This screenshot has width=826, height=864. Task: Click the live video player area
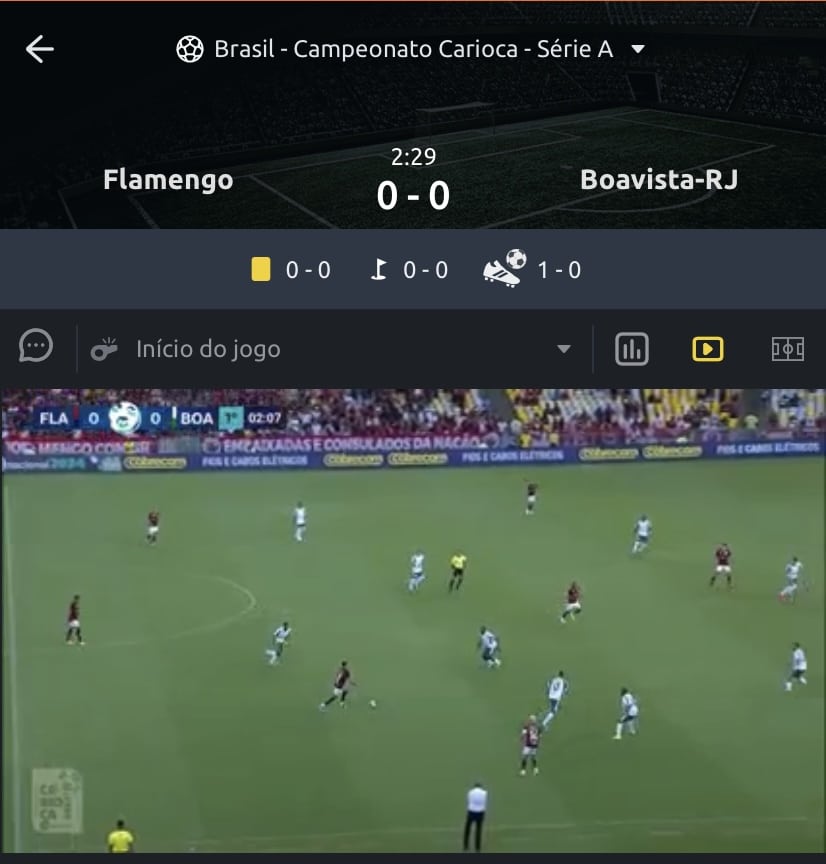click(413, 620)
